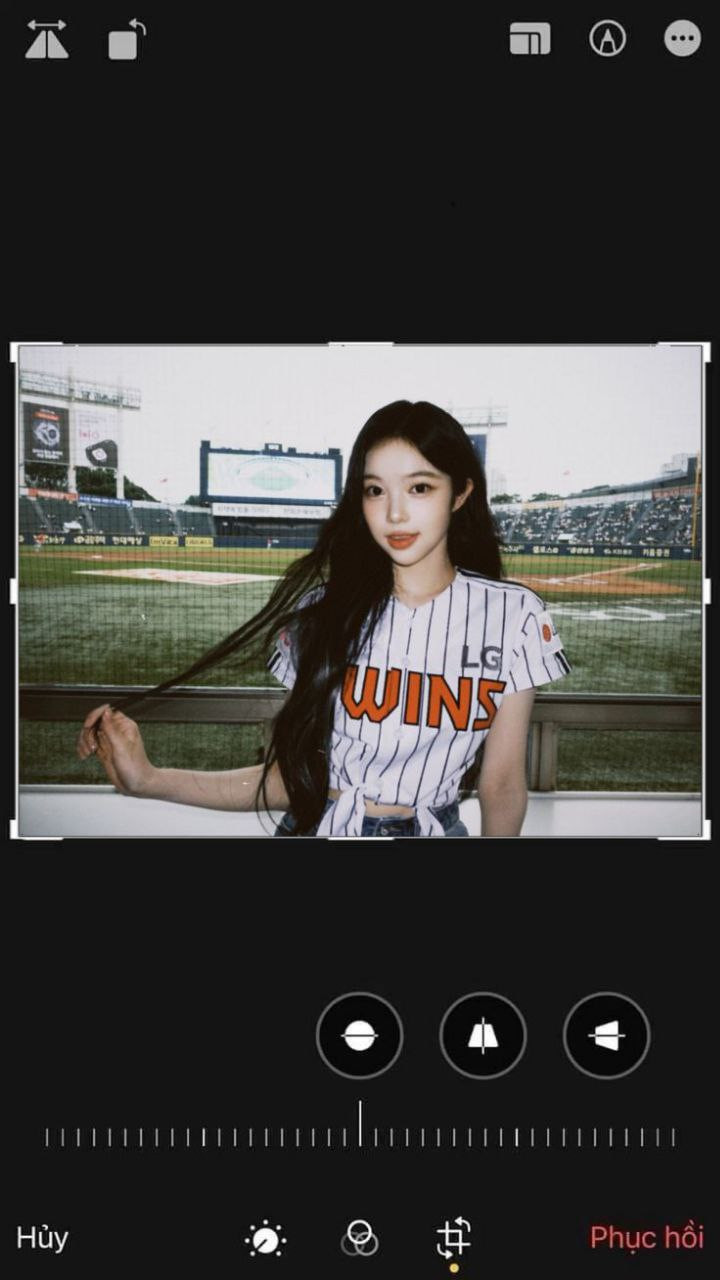Tap the rotation angle ruler
Screen dimensions: 720x1280
tap(360, 1136)
